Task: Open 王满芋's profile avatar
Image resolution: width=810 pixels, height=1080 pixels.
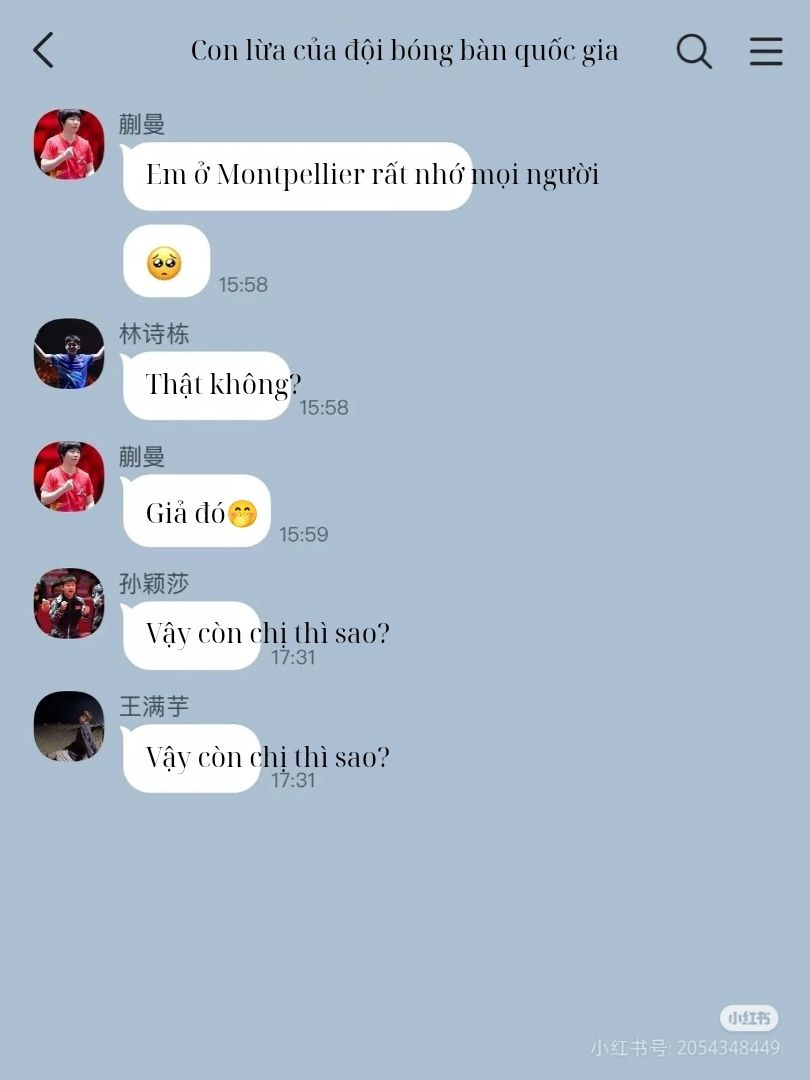Action: 69,726
